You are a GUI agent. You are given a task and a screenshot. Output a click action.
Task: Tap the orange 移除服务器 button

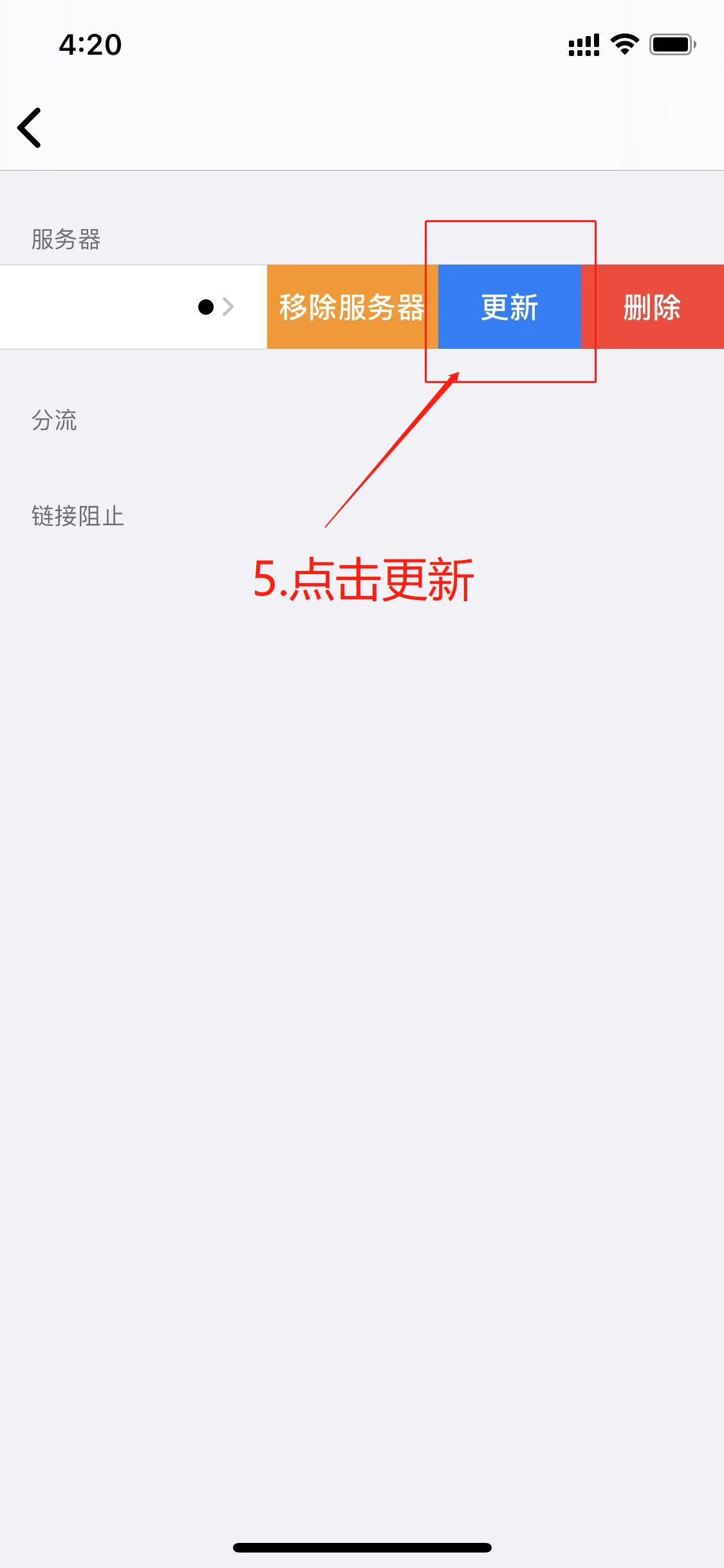tap(352, 307)
